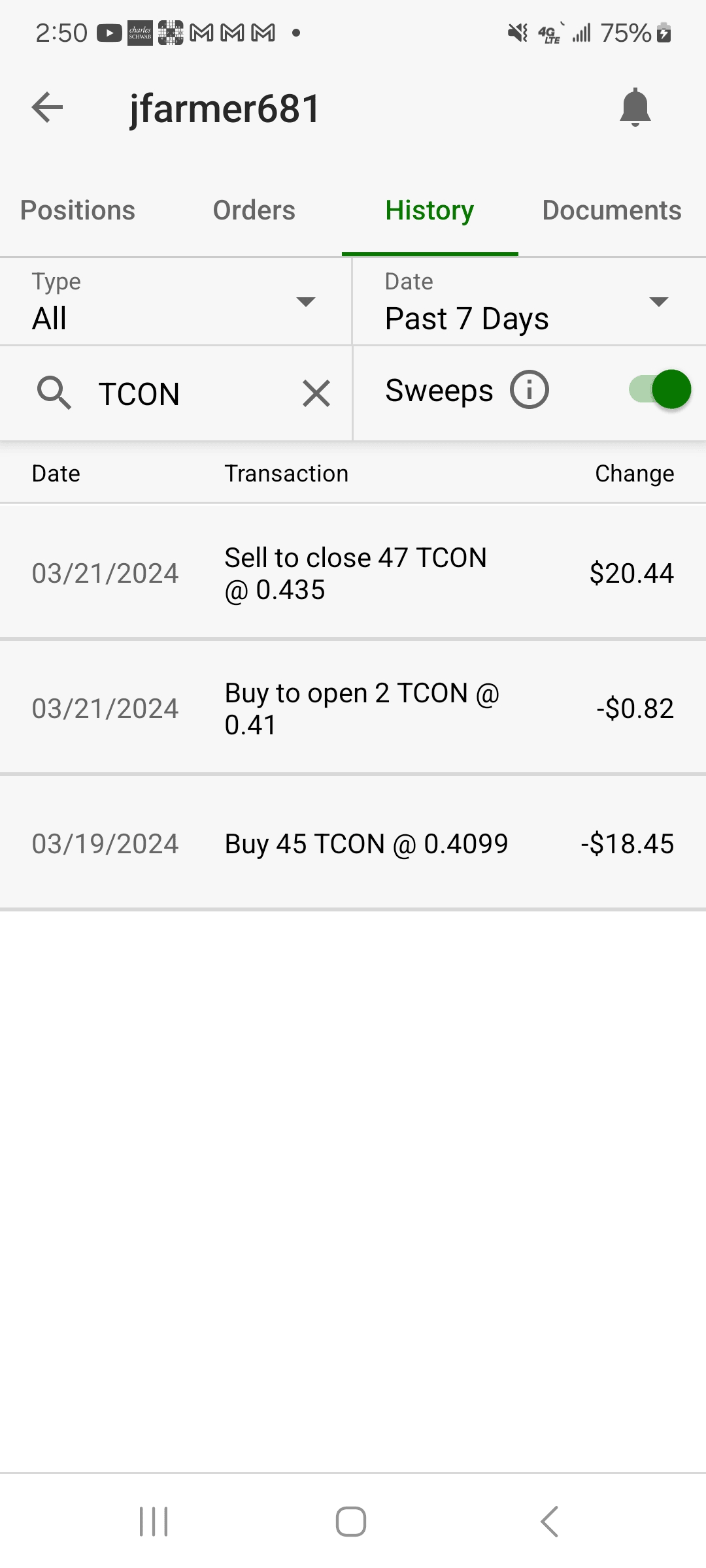Edit the TCON search field

[190, 394]
